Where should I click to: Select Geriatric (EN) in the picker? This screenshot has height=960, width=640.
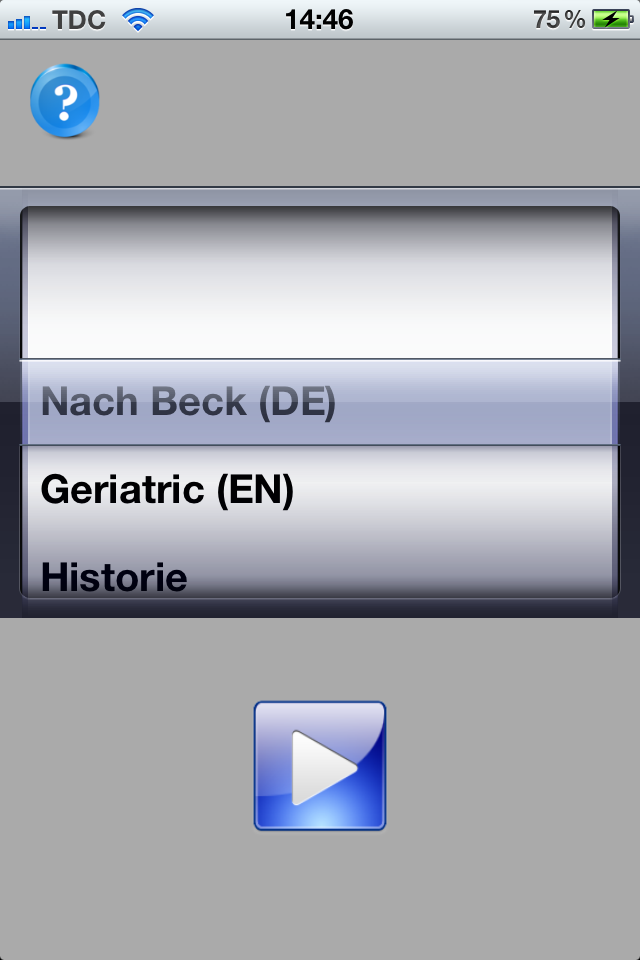click(167, 490)
